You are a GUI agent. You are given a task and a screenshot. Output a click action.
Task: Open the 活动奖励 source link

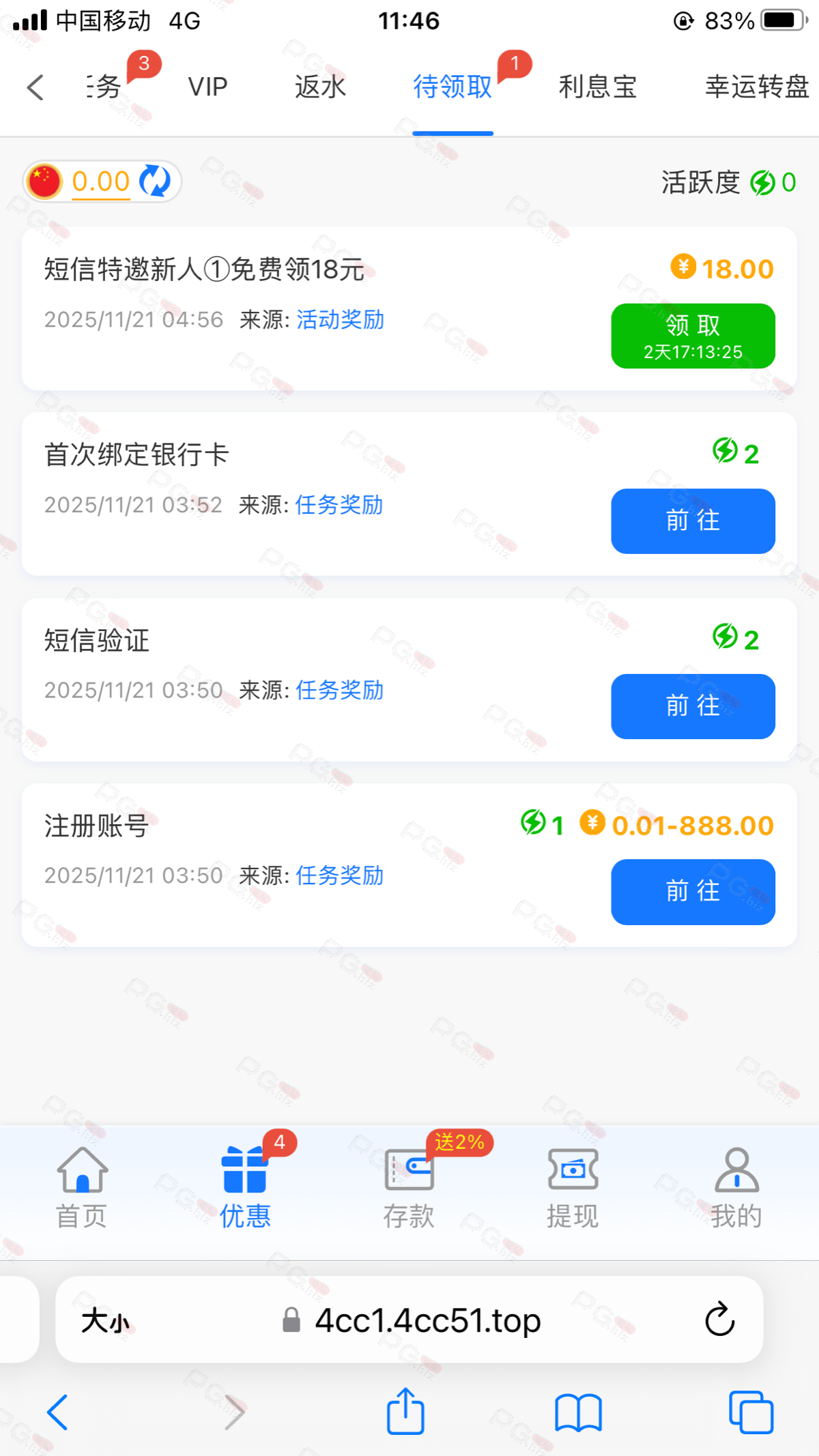[340, 320]
